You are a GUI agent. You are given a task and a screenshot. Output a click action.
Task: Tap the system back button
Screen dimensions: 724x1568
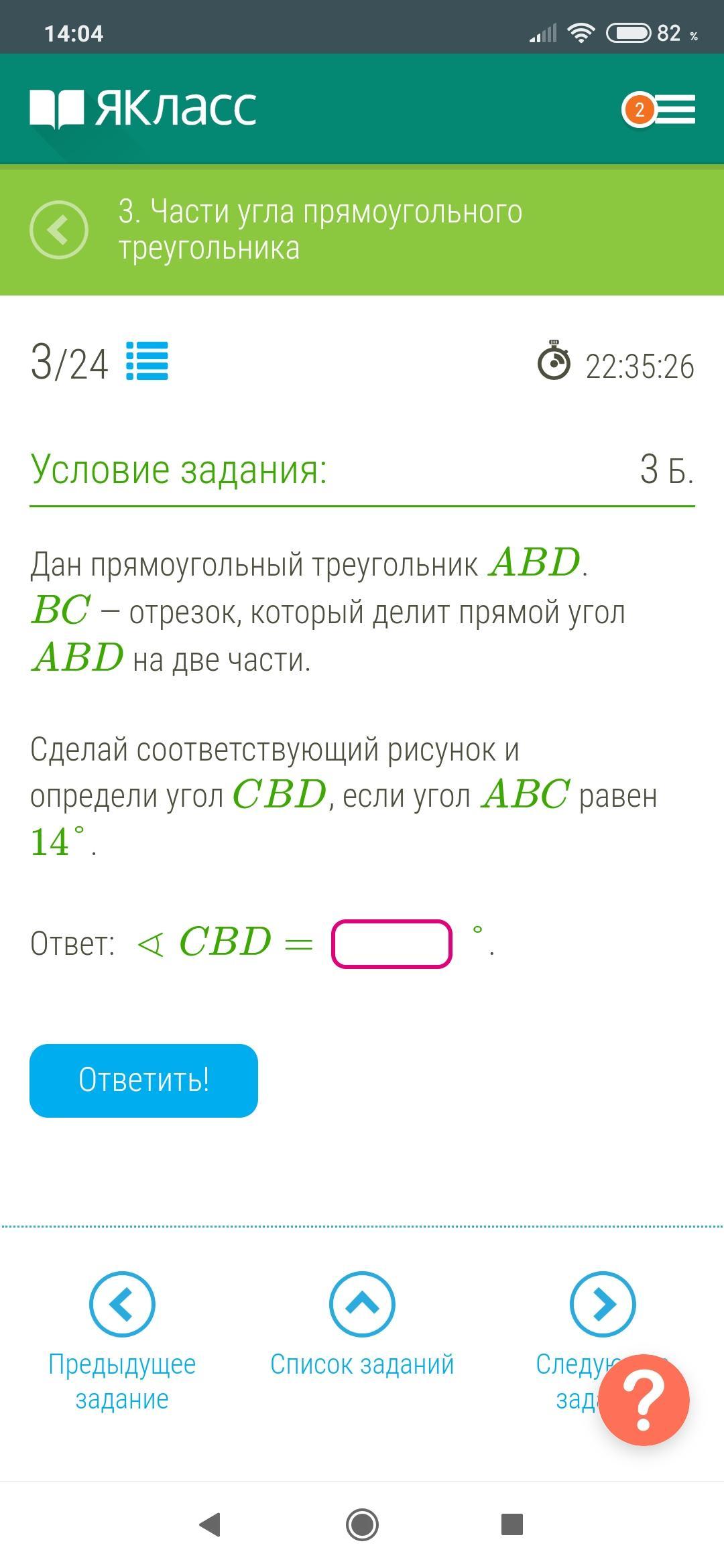pyautogui.click(x=210, y=1525)
